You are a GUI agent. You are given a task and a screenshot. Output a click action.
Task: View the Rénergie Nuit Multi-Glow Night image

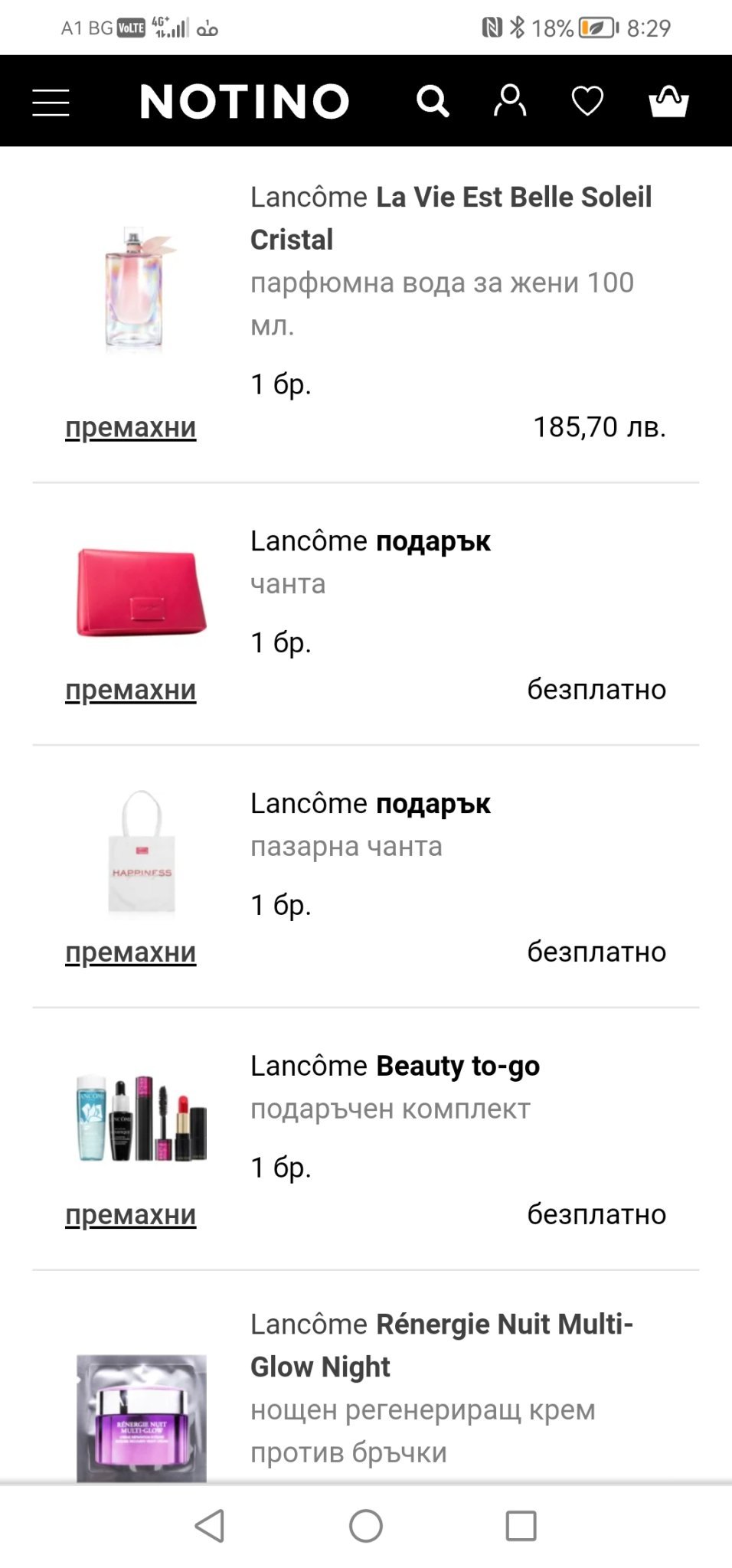pyautogui.click(x=142, y=1416)
